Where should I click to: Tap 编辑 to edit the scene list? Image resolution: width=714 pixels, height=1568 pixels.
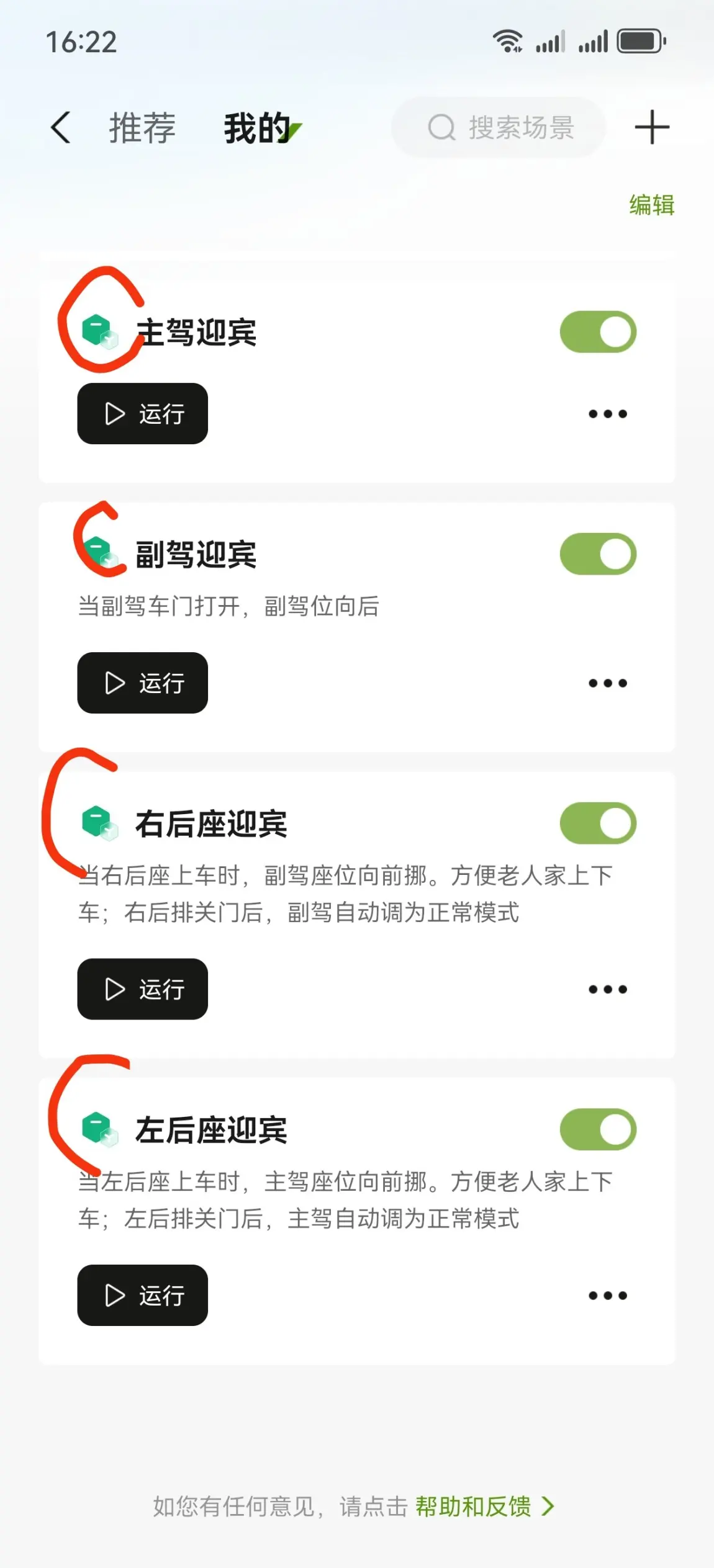(x=652, y=205)
